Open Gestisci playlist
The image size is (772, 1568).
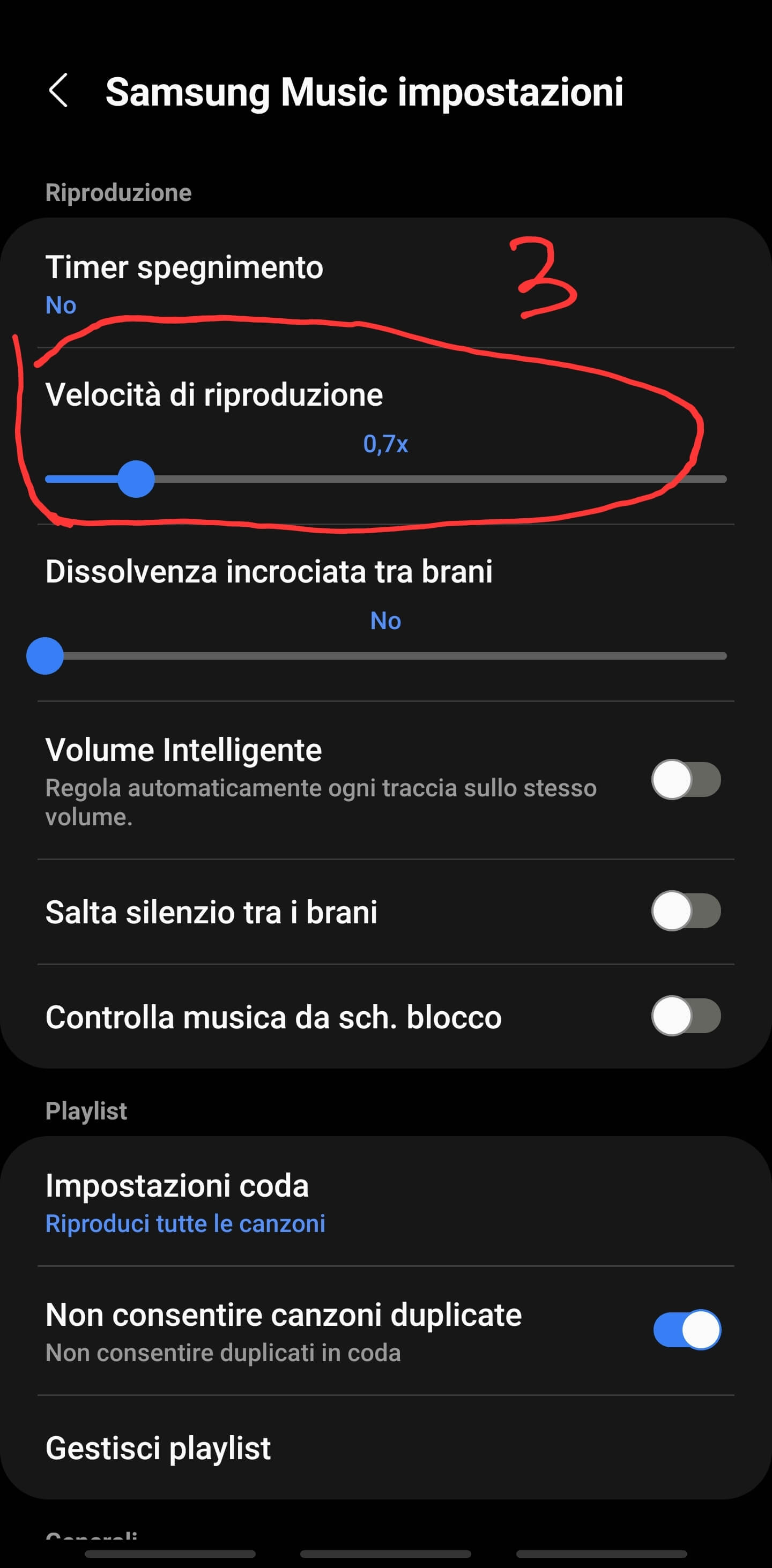point(158,1448)
